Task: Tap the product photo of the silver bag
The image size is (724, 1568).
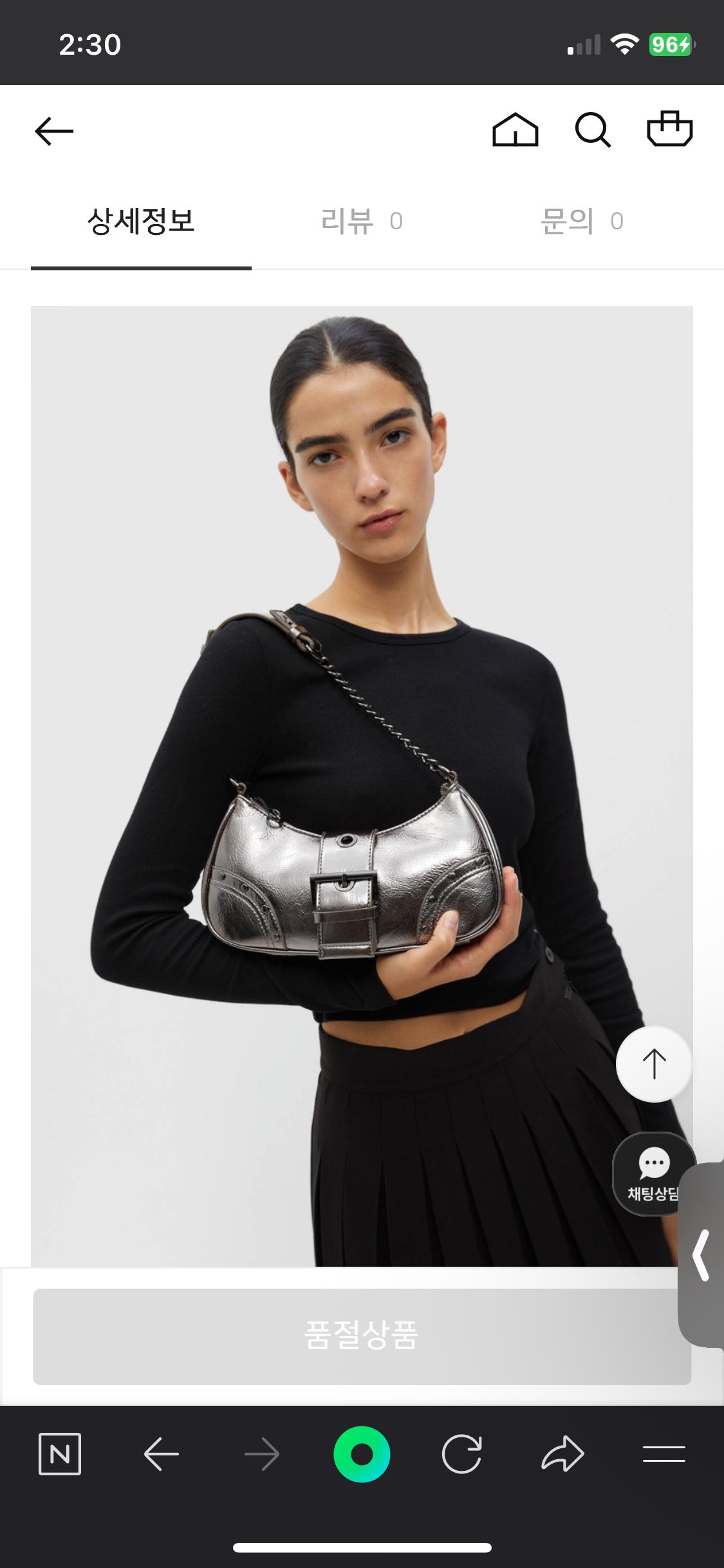Action: (x=362, y=786)
